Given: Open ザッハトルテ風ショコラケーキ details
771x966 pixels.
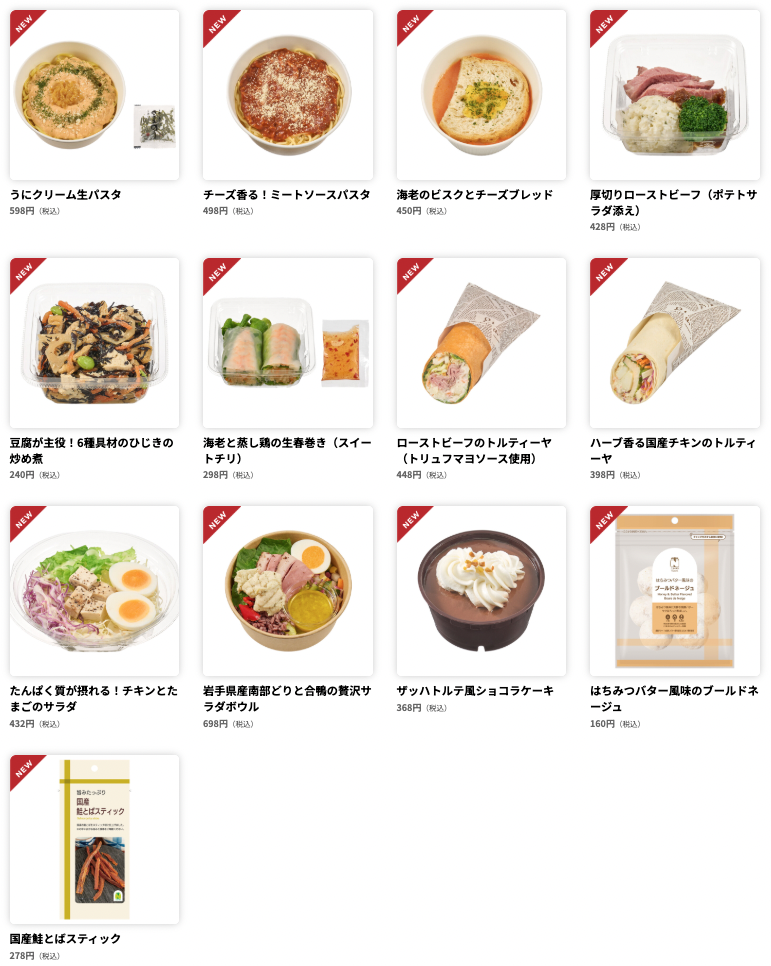Looking at the screenshot, I should [x=481, y=591].
